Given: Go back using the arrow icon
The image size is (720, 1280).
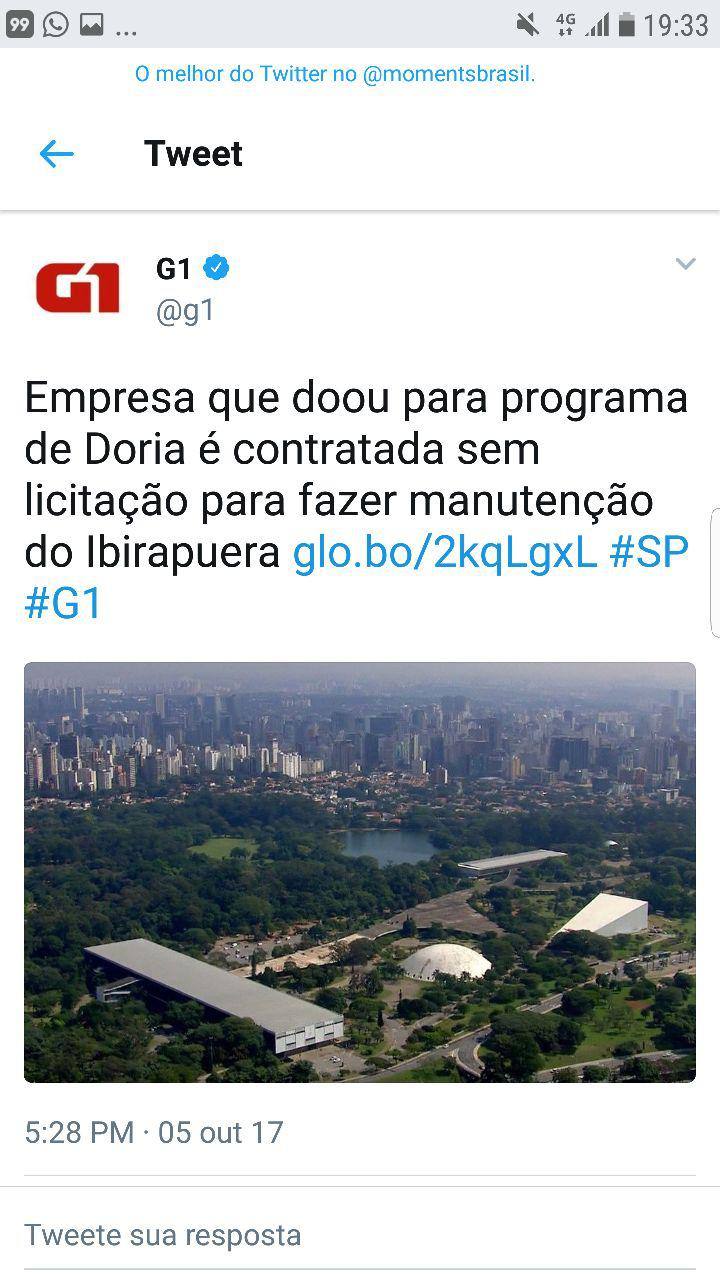Looking at the screenshot, I should point(57,154).
